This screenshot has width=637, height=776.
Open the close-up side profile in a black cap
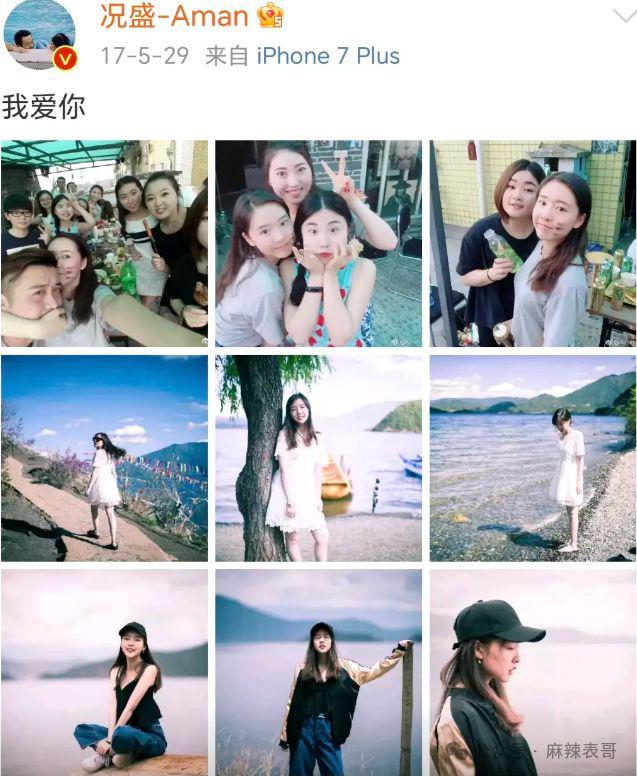click(532, 672)
